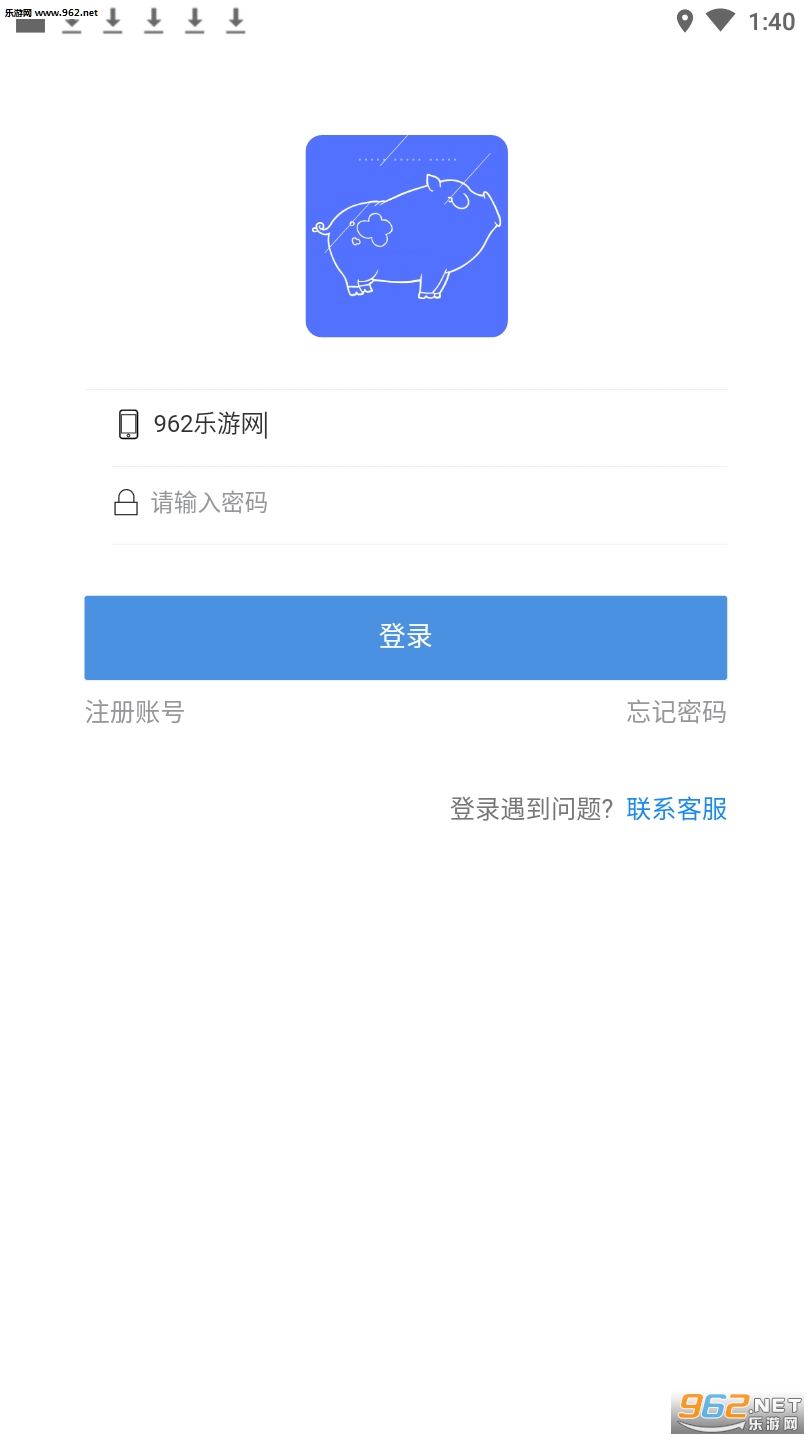Contact support via 联系客服
This screenshot has width=810, height=1440.
tap(676, 809)
